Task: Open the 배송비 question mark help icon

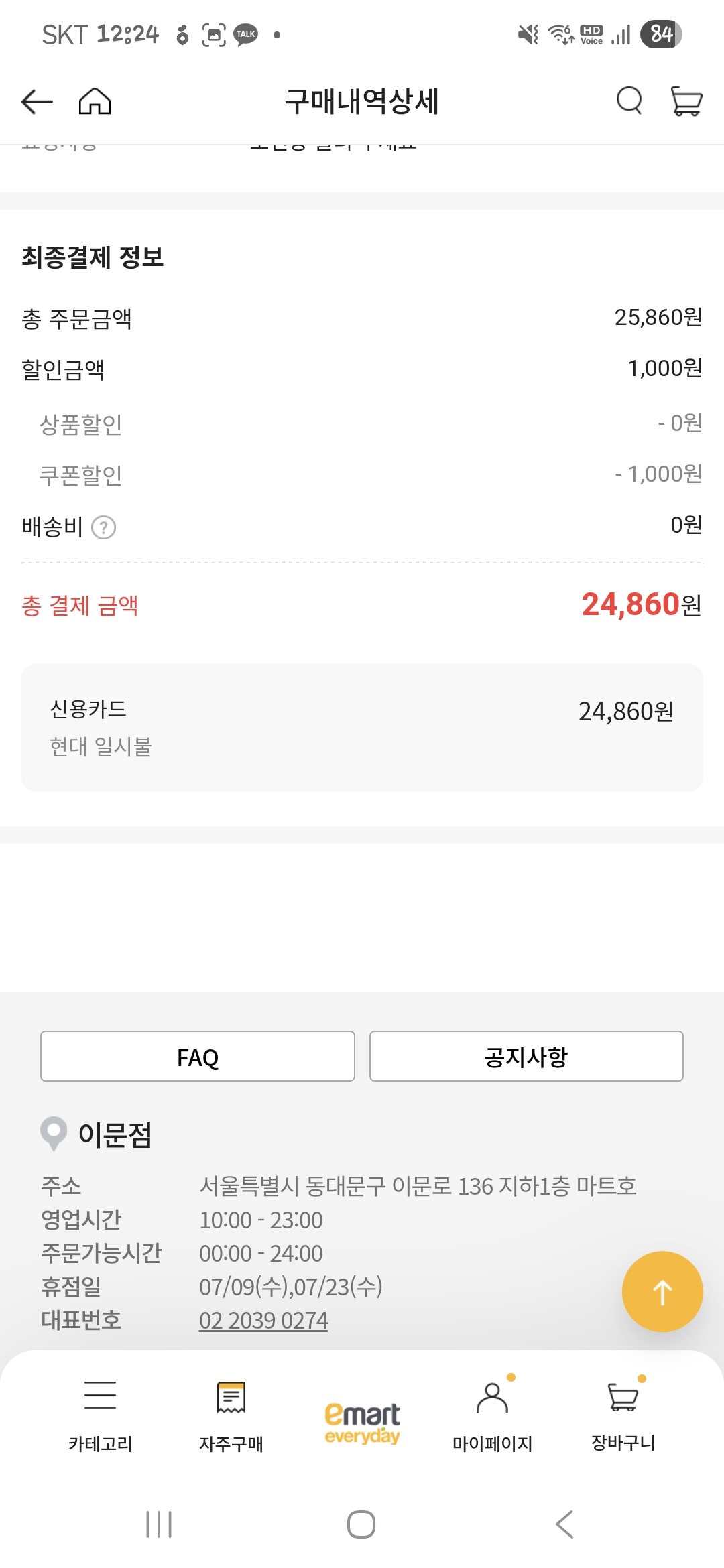Action: coord(105,527)
